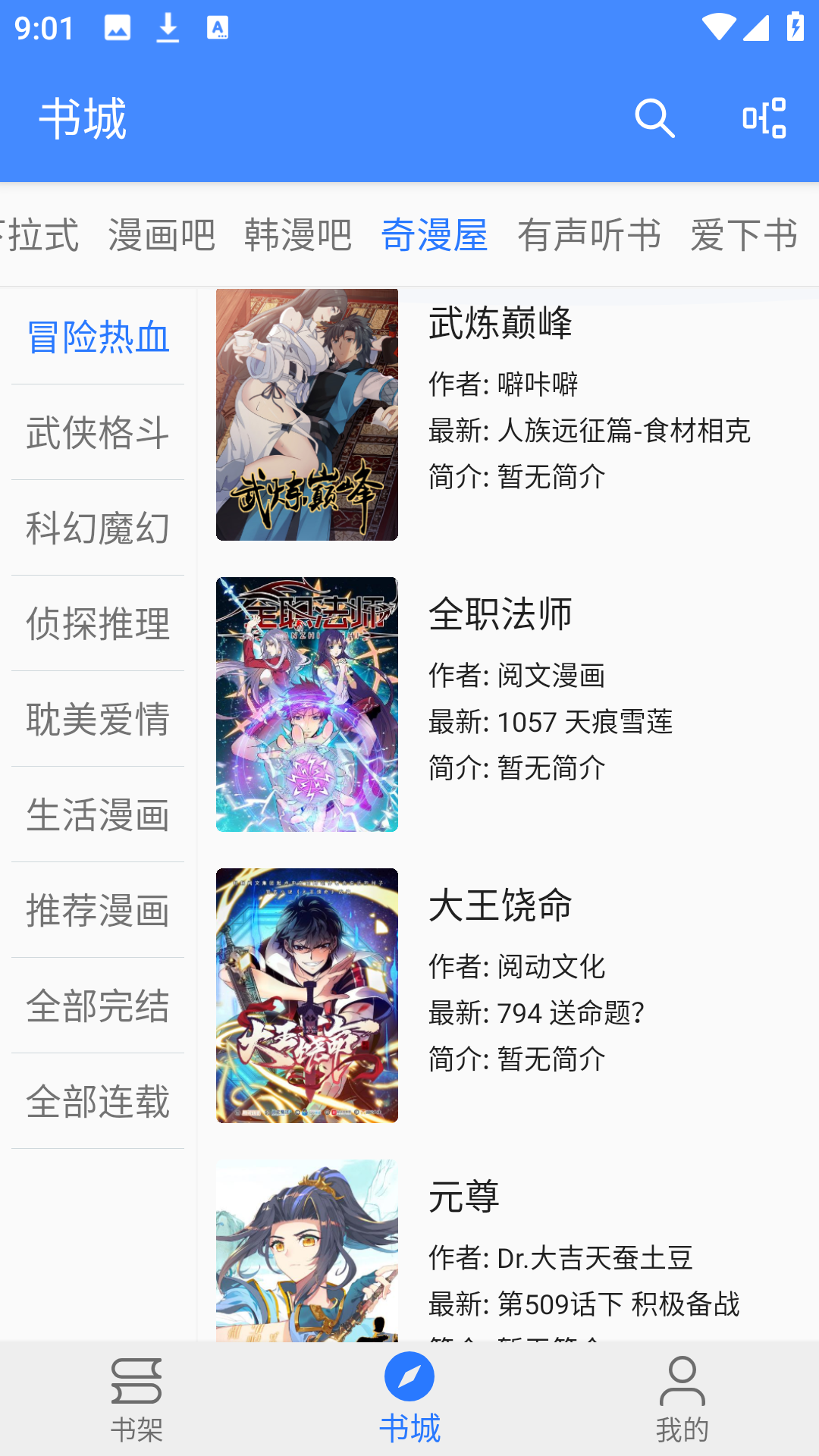Image resolution: width=819 pixels, height=1456 pixels.
Task: Choose the 科幻魔幻 category
Action: tap(98, 528)
